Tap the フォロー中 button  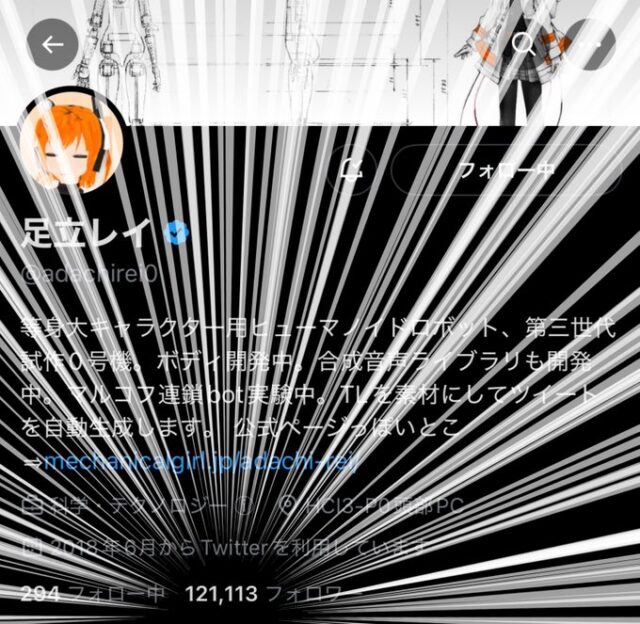tap(505, 170)
